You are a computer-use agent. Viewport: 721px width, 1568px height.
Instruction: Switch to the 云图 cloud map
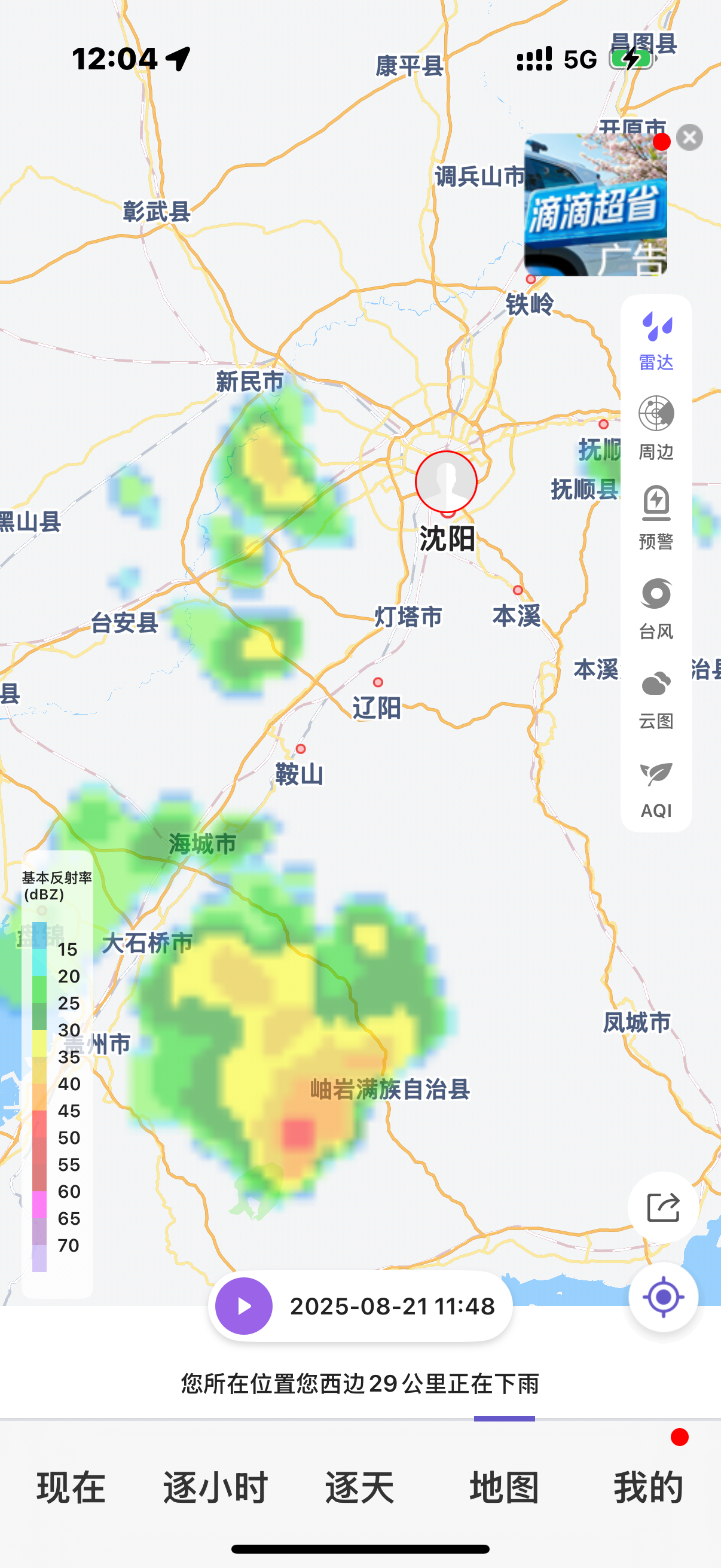[656, 698]
